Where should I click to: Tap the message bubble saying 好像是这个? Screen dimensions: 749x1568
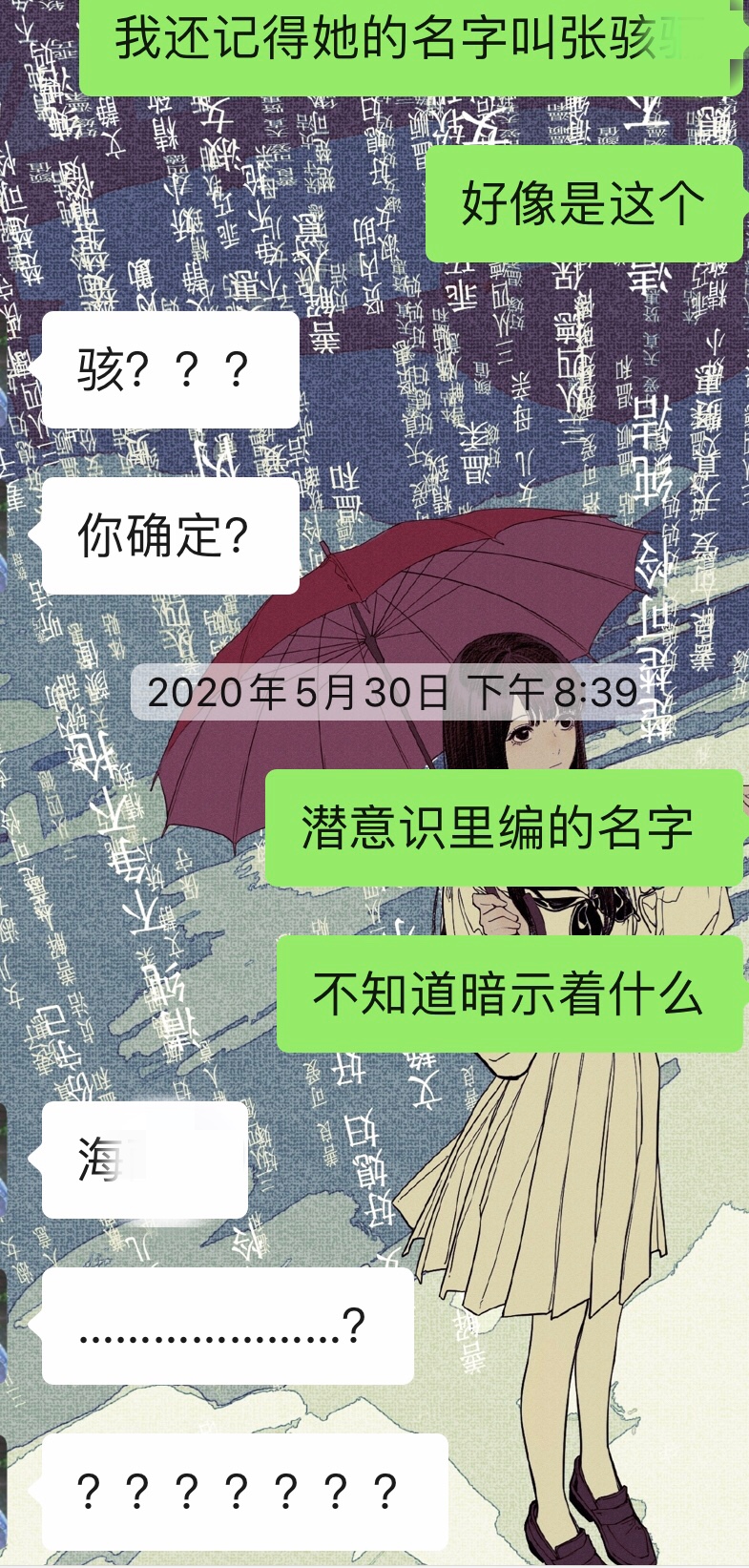coord(582,203)
